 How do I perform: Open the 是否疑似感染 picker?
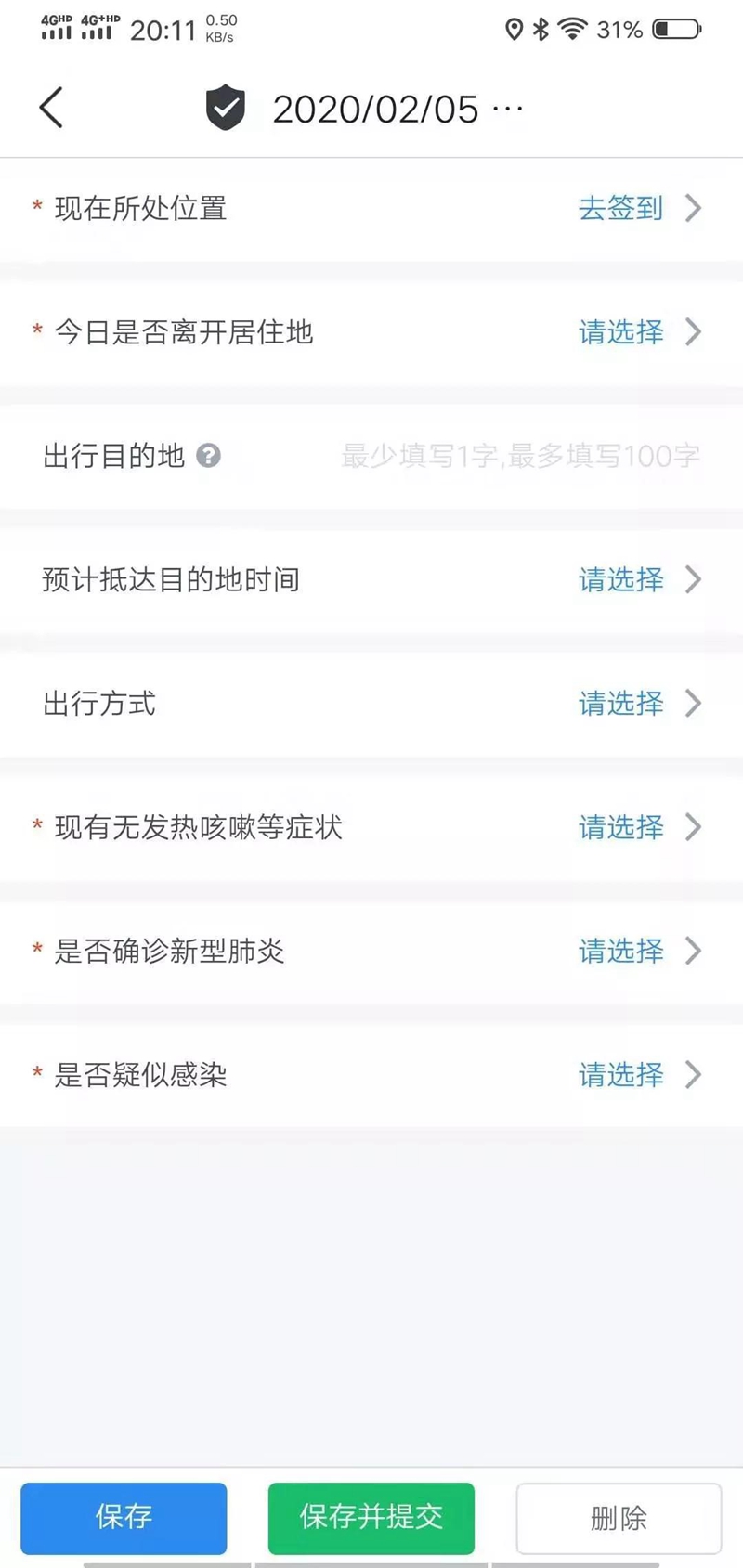[x=637, y=1075]
